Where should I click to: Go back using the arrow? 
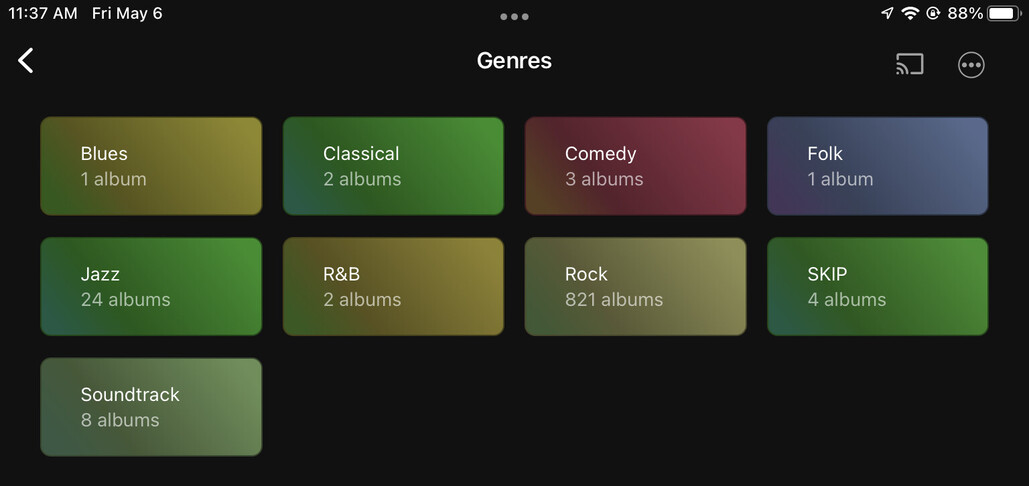click(26, 61)
